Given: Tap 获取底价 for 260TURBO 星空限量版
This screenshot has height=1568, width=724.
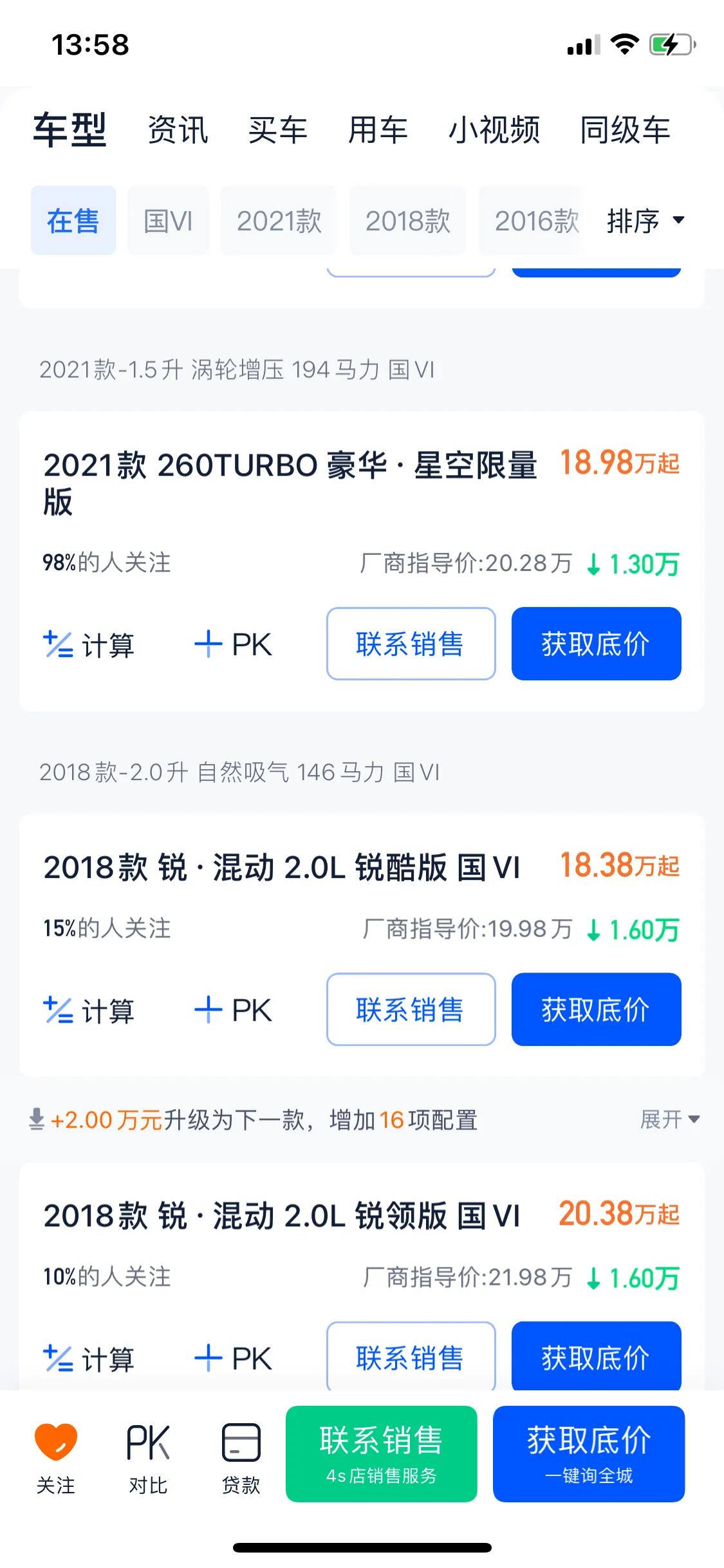Looking at the screenshot, I should pos(596,644).
